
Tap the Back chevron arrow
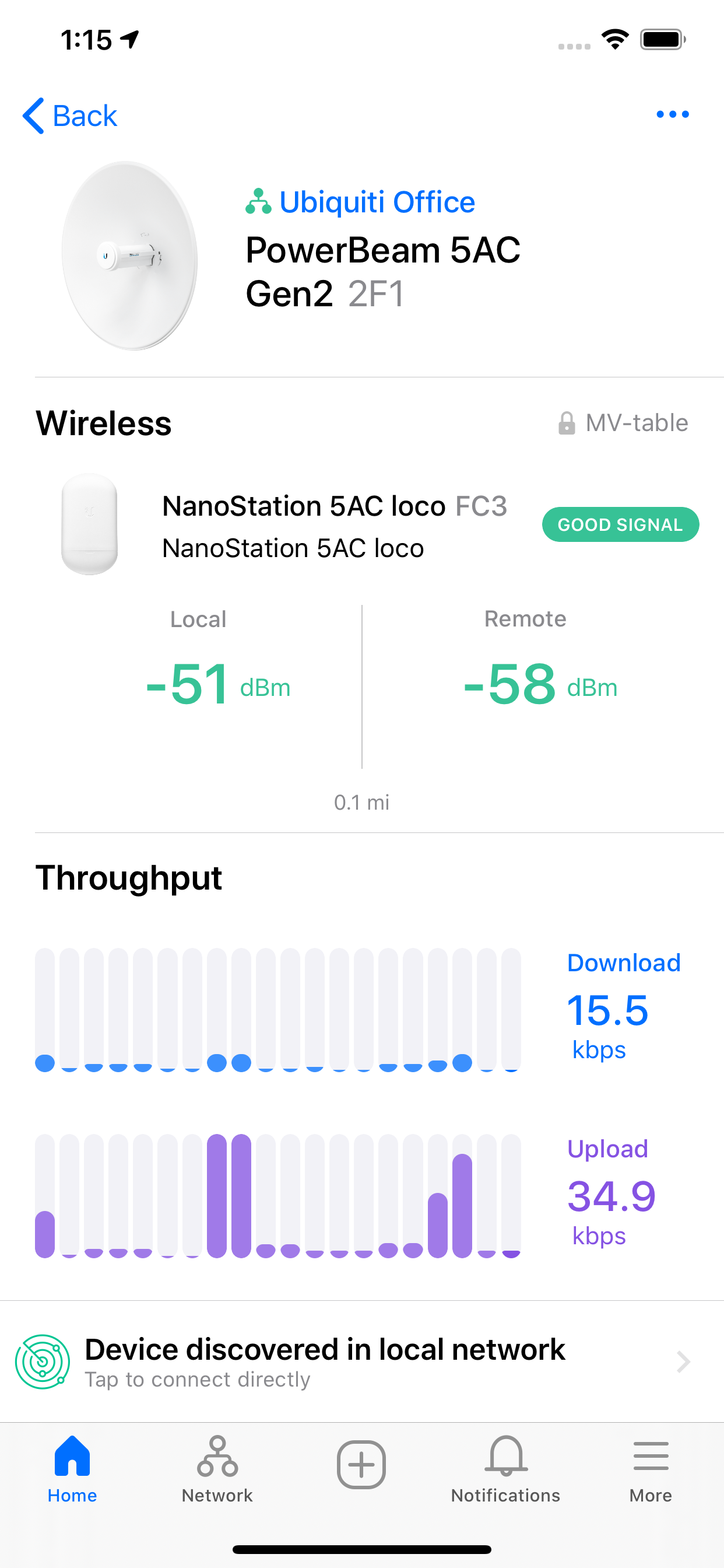34,115
